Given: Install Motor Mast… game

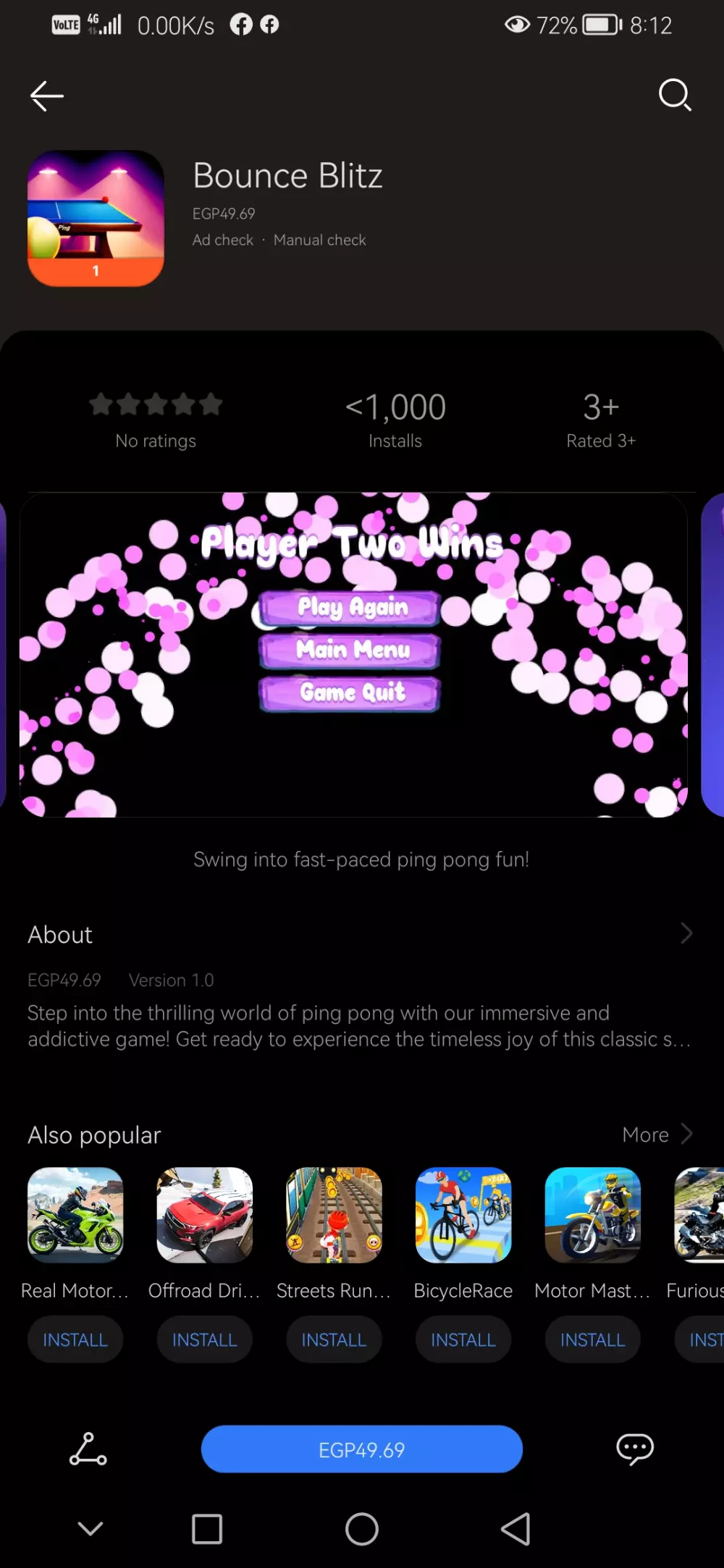Looking at the screenshot, I should pos(592,1340).
